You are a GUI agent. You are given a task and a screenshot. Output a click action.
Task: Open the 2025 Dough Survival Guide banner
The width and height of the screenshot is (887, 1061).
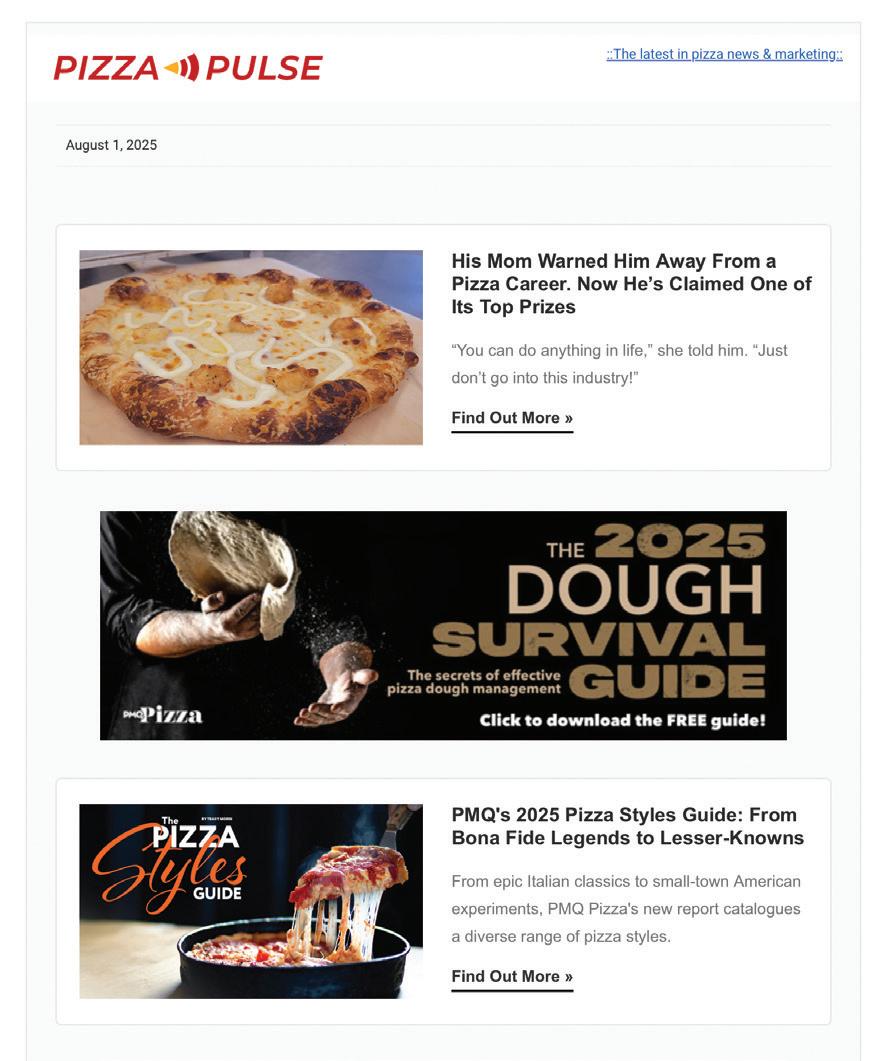coord(443,625)
